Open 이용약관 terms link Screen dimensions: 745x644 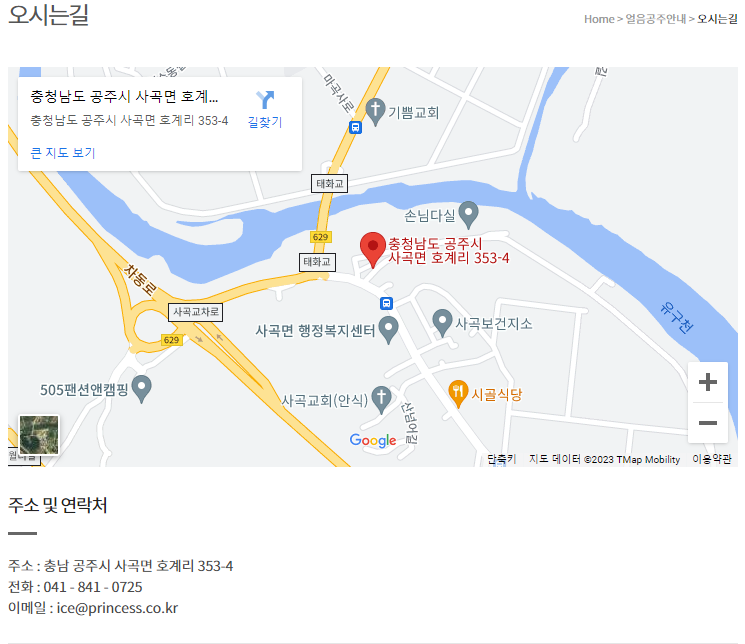pos(712,460)
